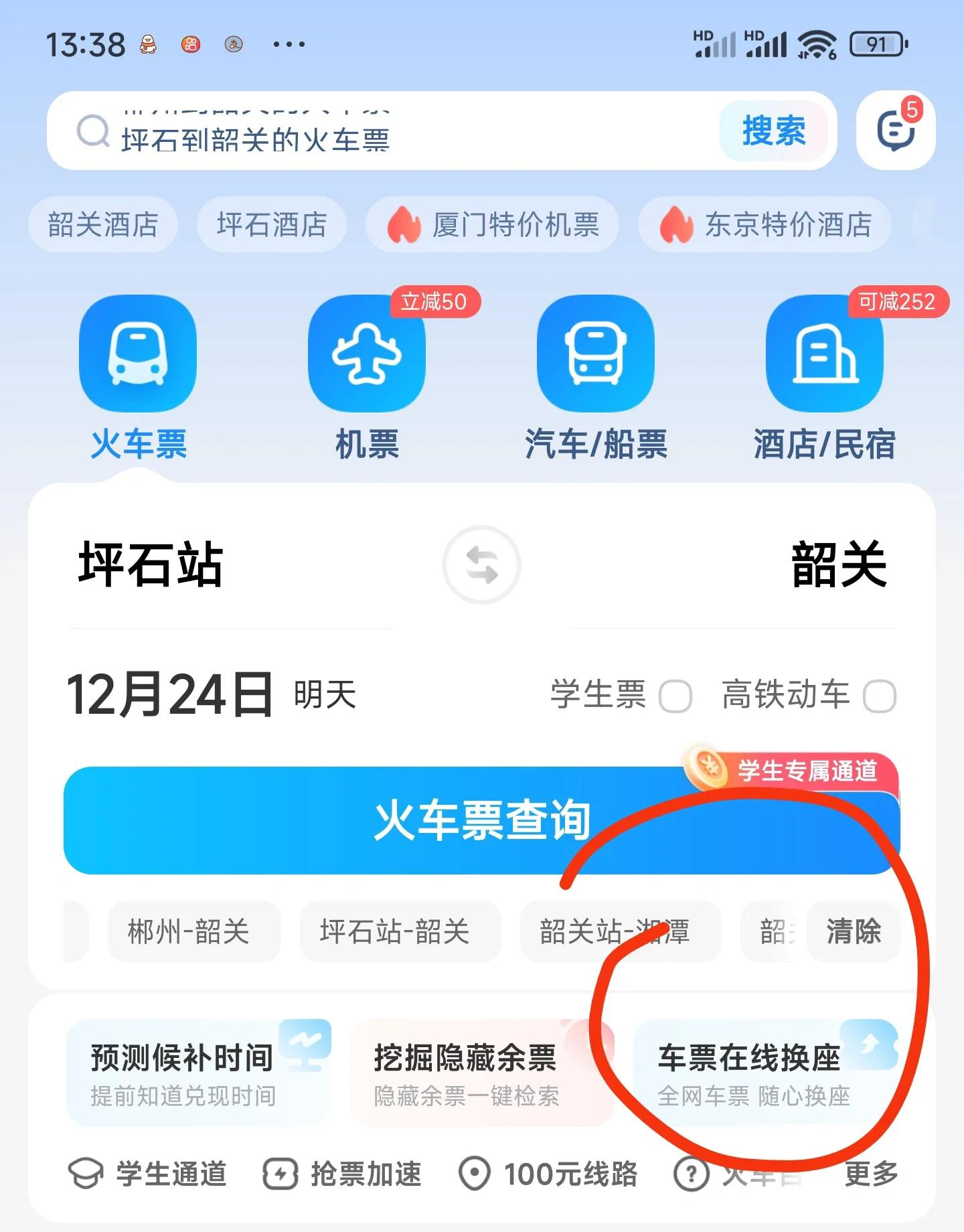Image resolution: width=964 pixels, height=1232 pixels.
Task: Expand the ellipsis menu in the status bar
Action: [x=288, y=44]
